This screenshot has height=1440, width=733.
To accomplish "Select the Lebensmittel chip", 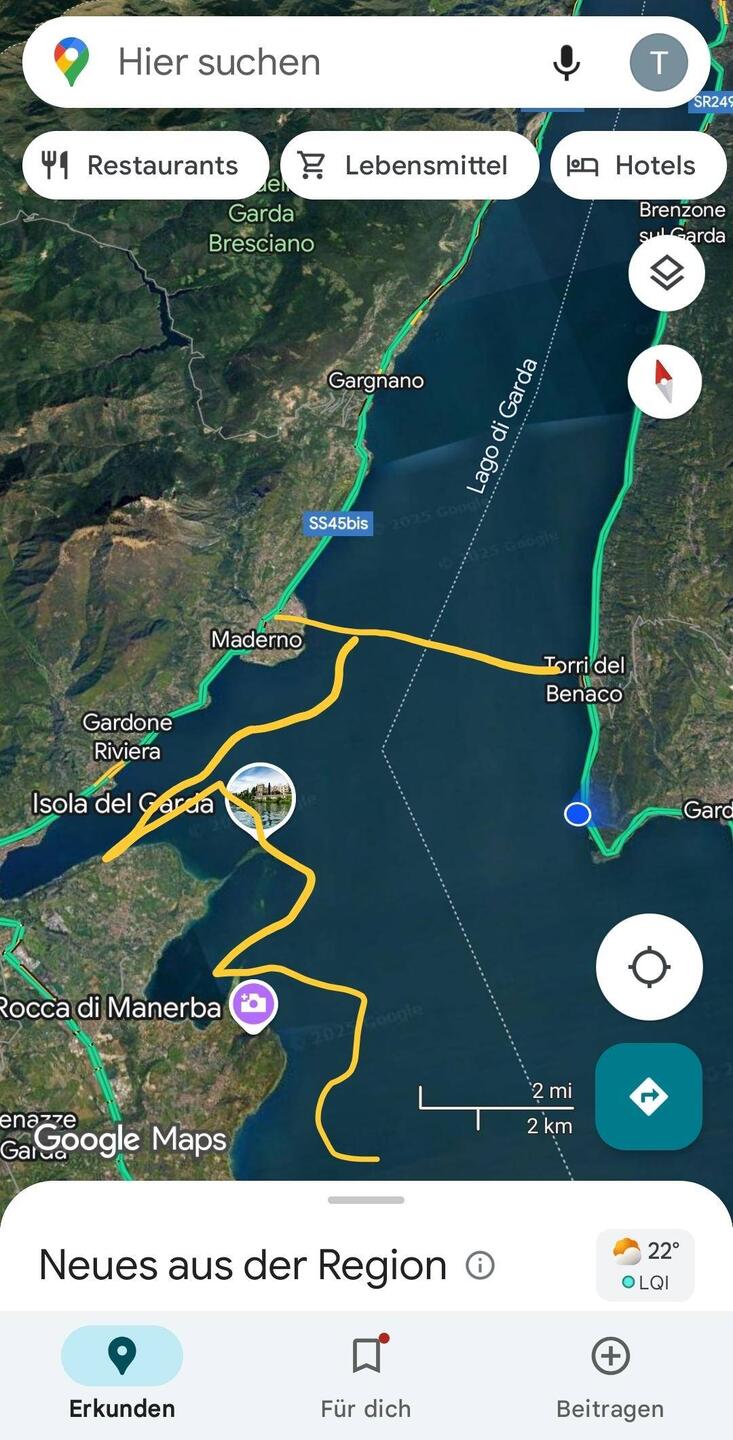I will click(409, 165).
